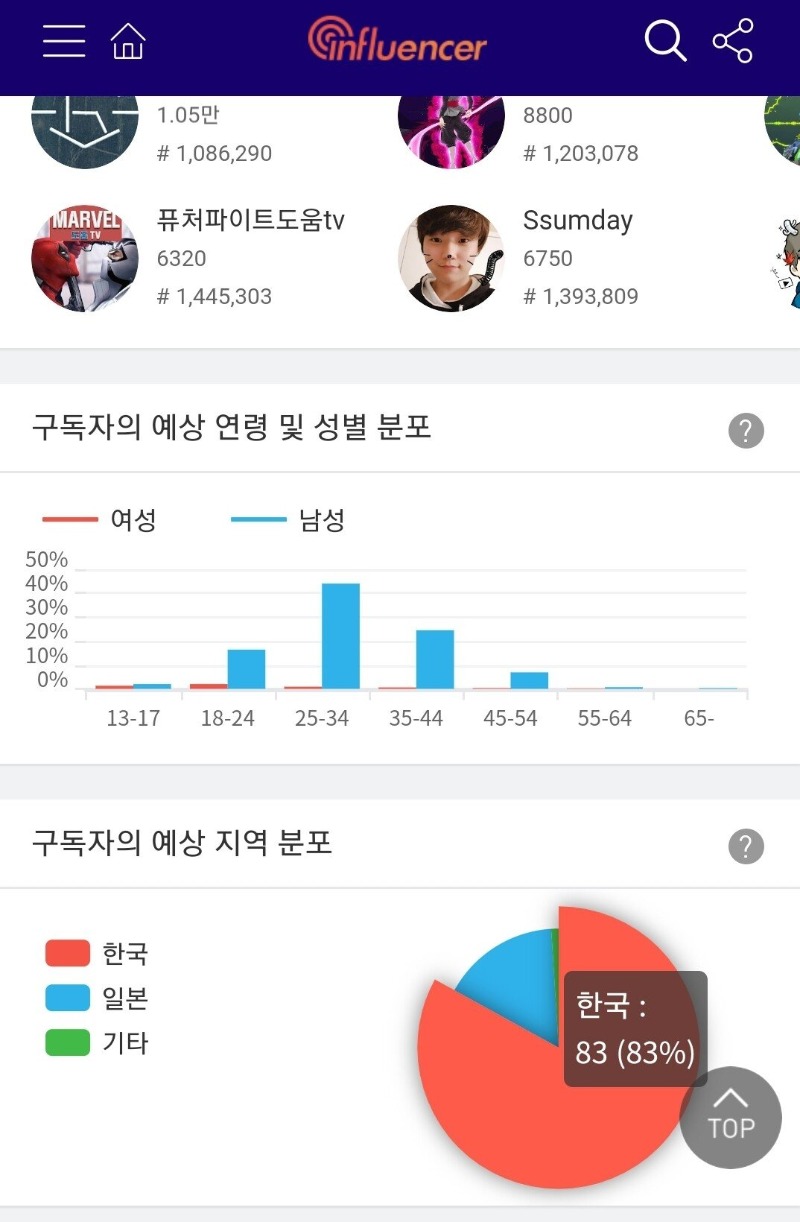Click the influencer logo
800x1222 pixels.
pos(398,42)
